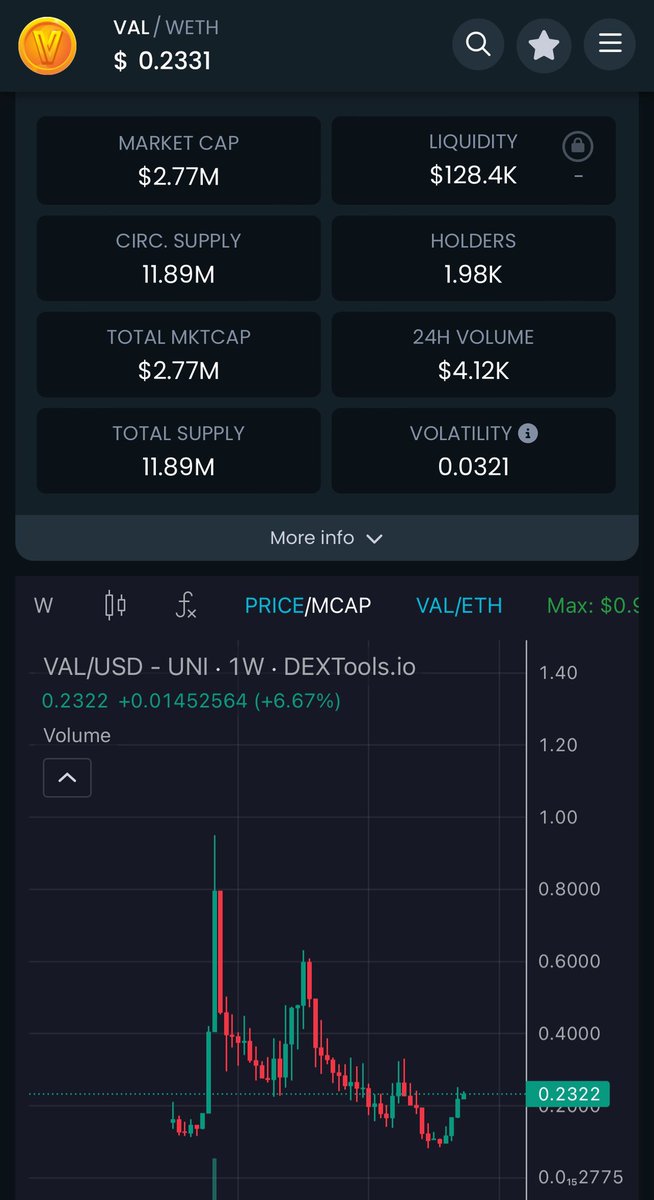Switch chart pair to VAL/ETH

tap(459, 605)
